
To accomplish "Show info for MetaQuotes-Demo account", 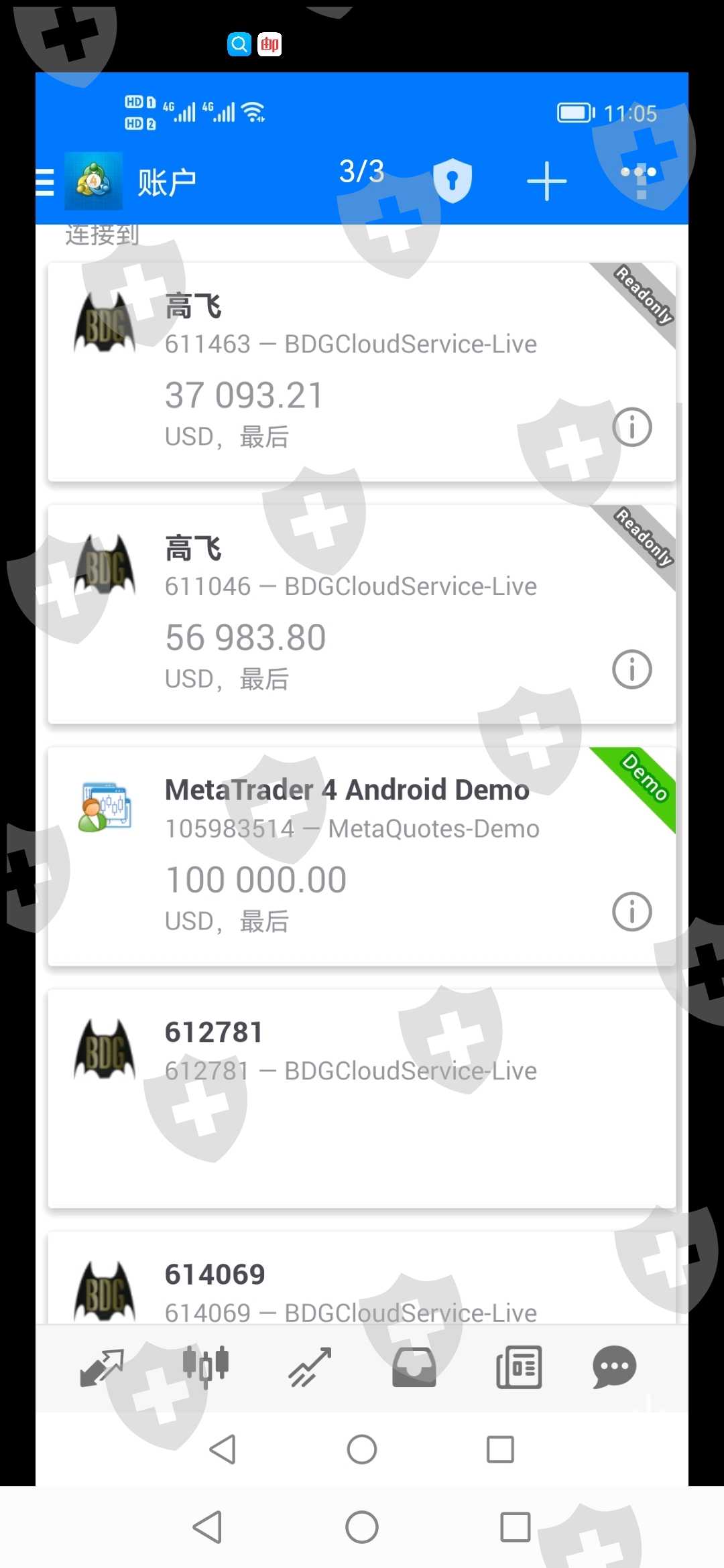I will point(631,911).
